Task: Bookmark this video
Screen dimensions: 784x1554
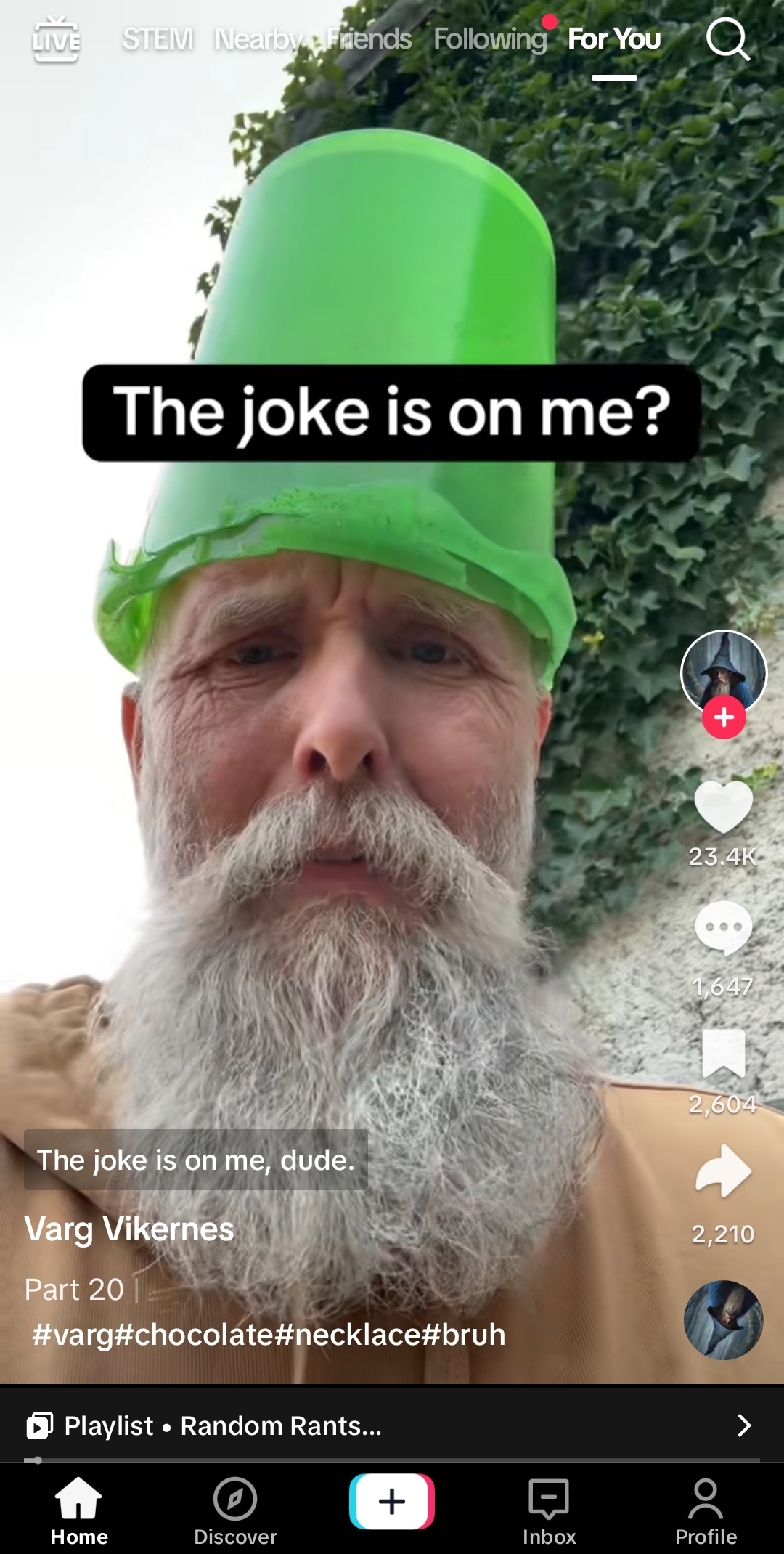Action: [x=724, y=1053]
